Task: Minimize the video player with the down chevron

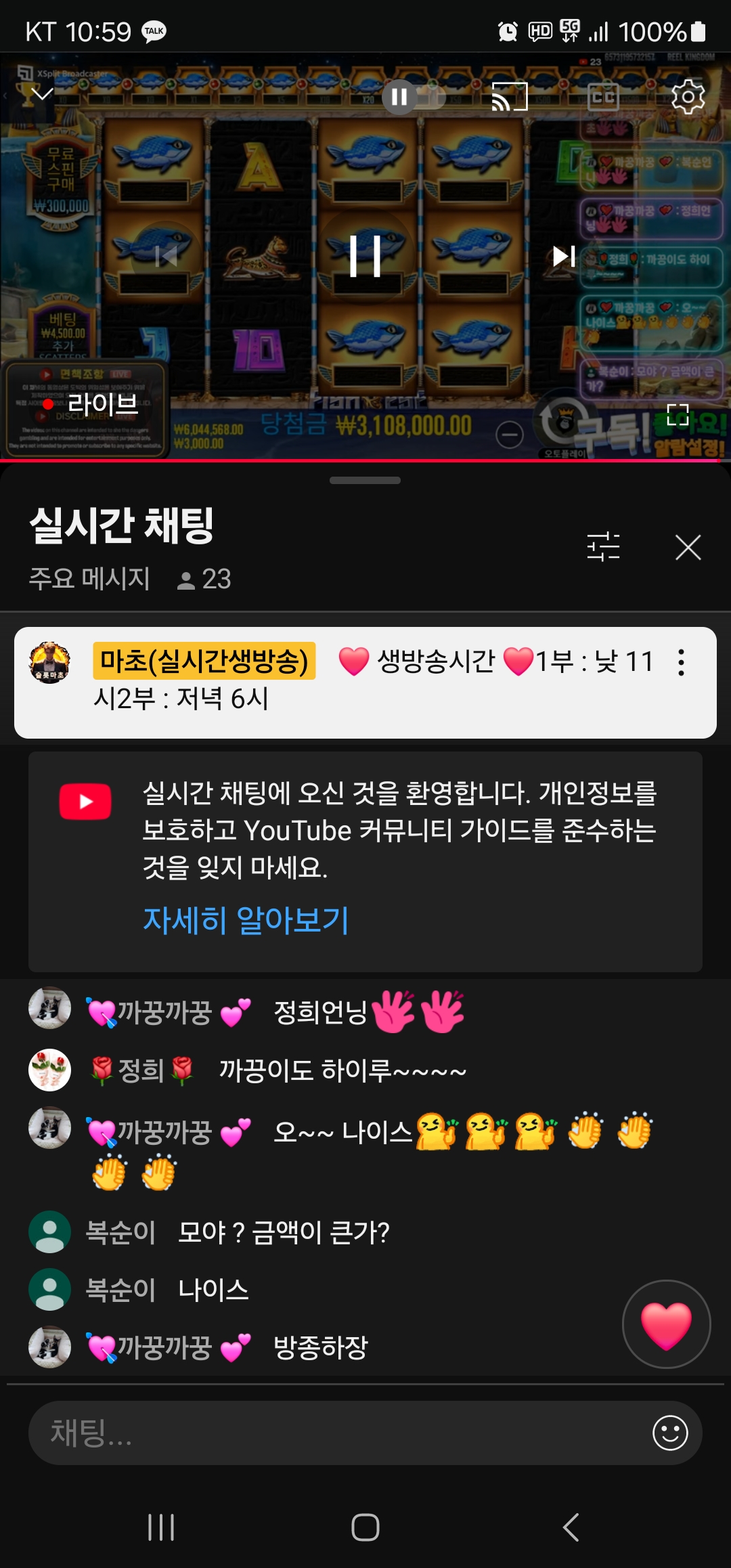Action: tap(43, 94)
